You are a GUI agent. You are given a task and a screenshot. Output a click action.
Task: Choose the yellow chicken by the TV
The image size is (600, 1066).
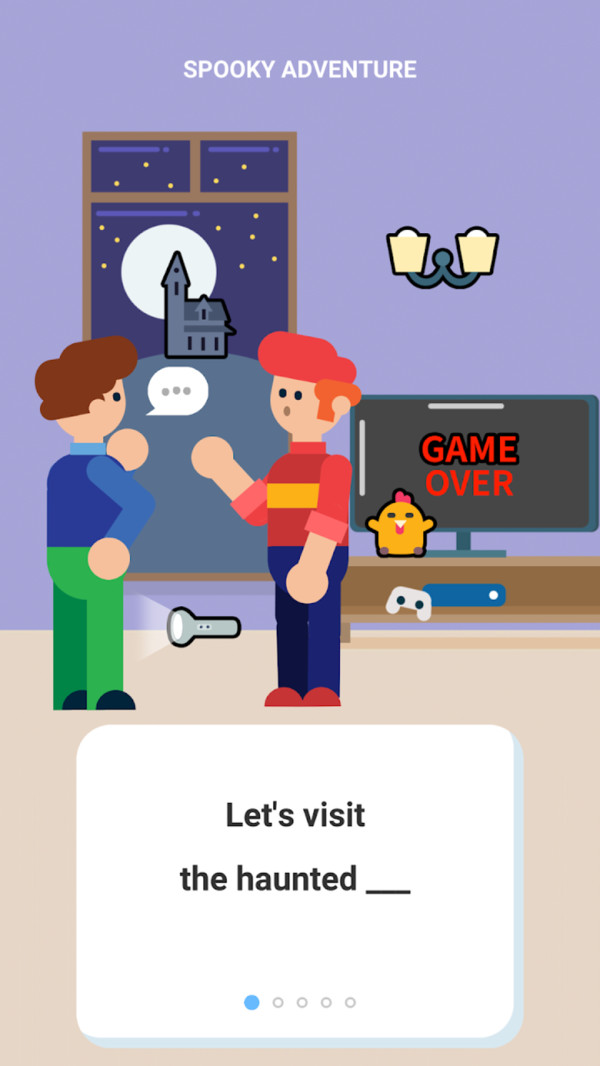tap(400, 524)
